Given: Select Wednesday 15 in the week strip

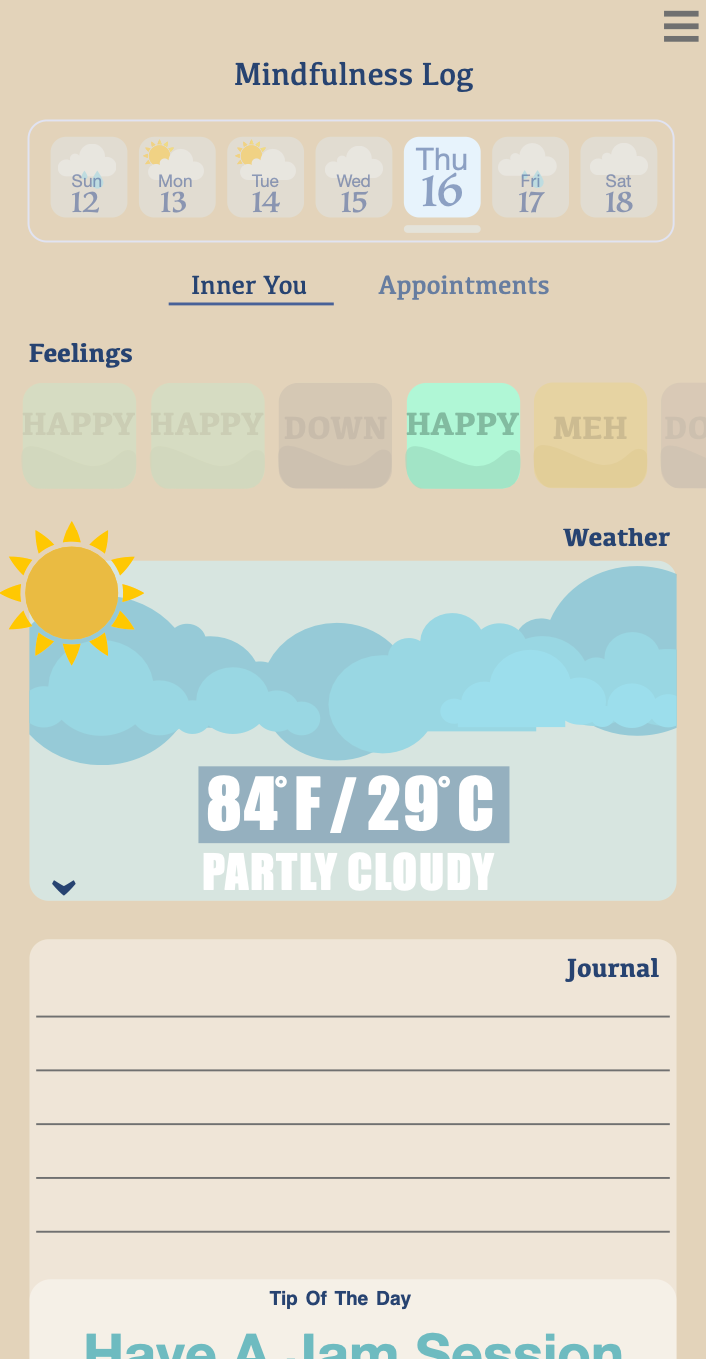Looking at the screenshot, I should click(353, 177).
